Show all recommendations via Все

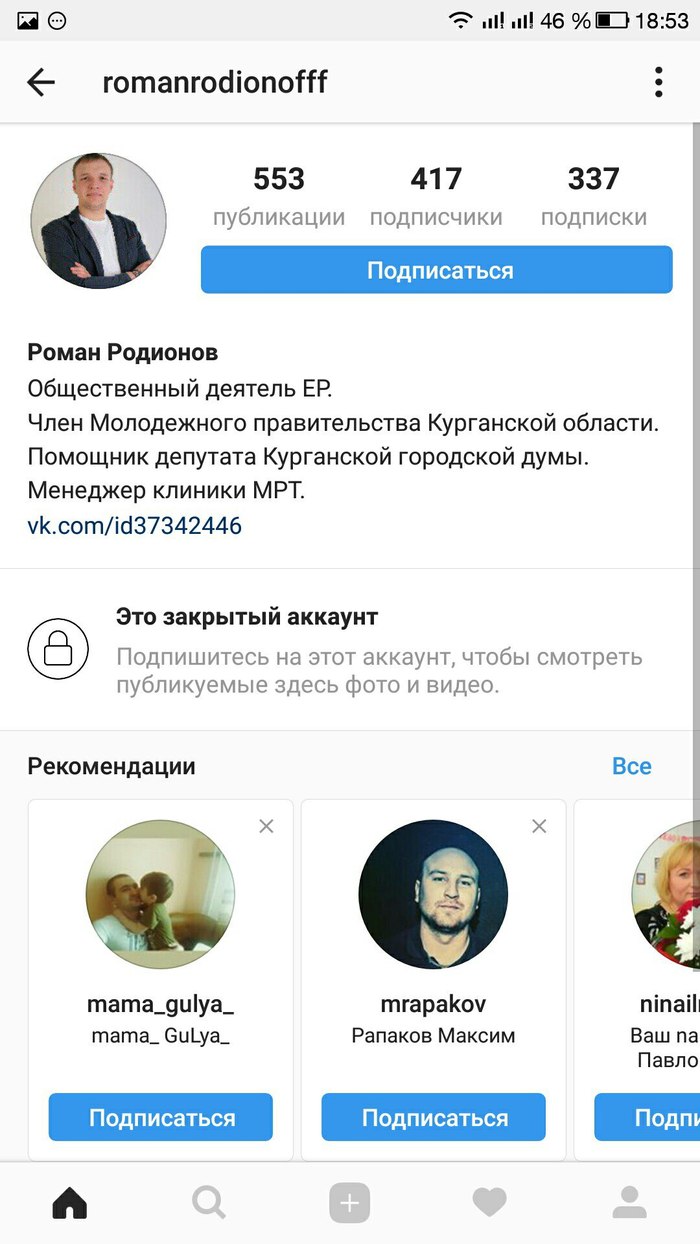pyautogui.click(x=631, y=766)
